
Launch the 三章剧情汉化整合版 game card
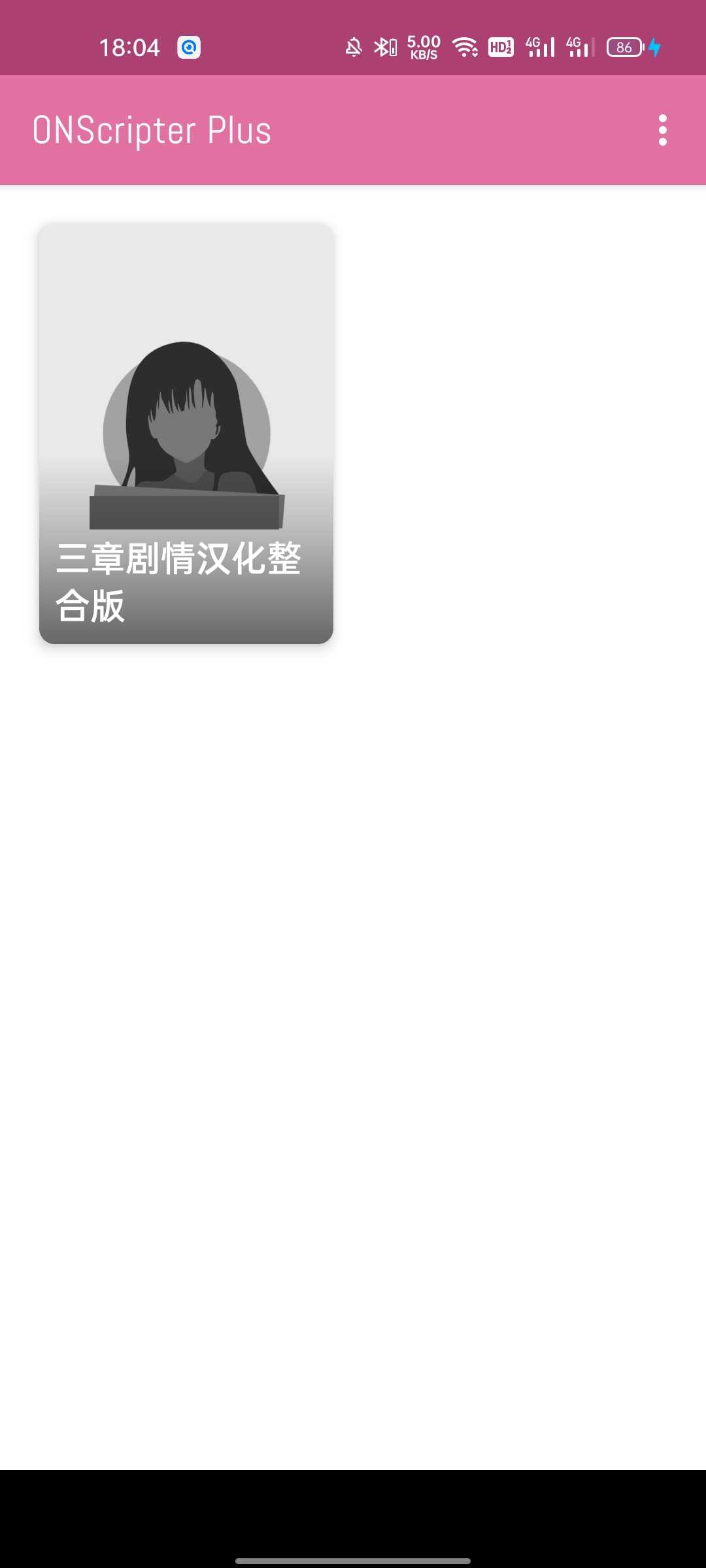(186, 434)
